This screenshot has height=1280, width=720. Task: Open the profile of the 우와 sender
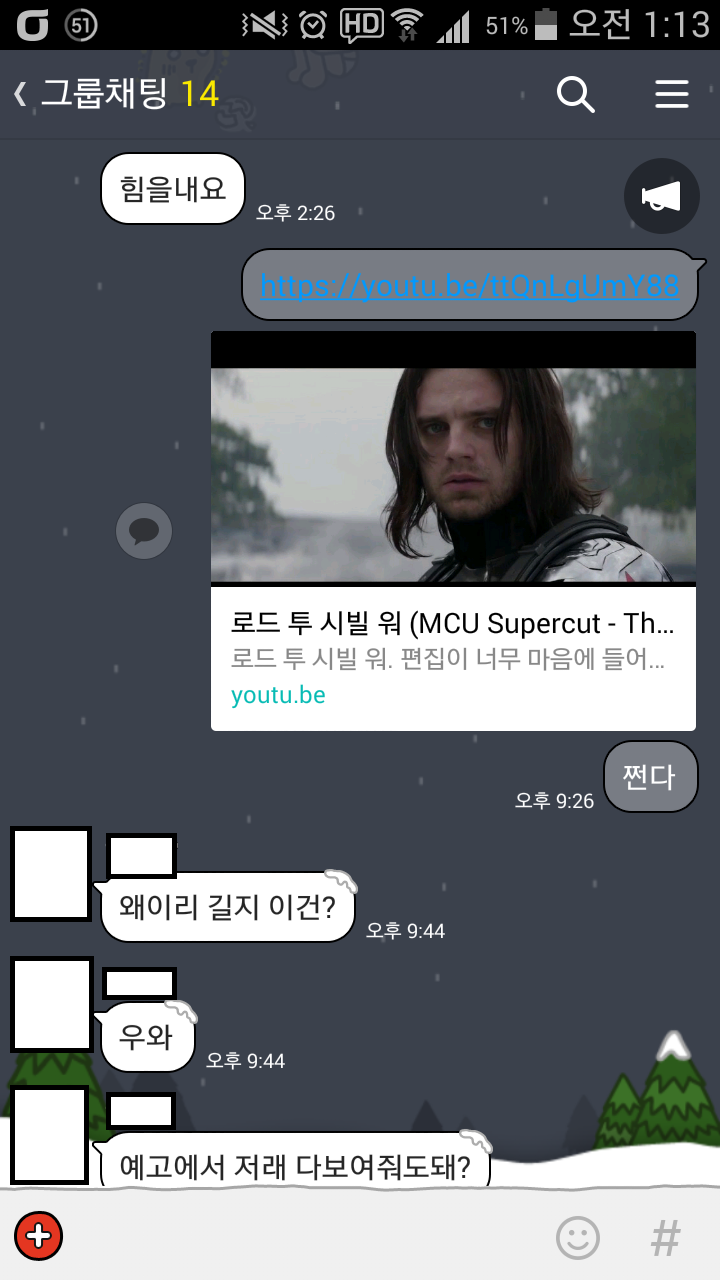(x=51, y=1004)
